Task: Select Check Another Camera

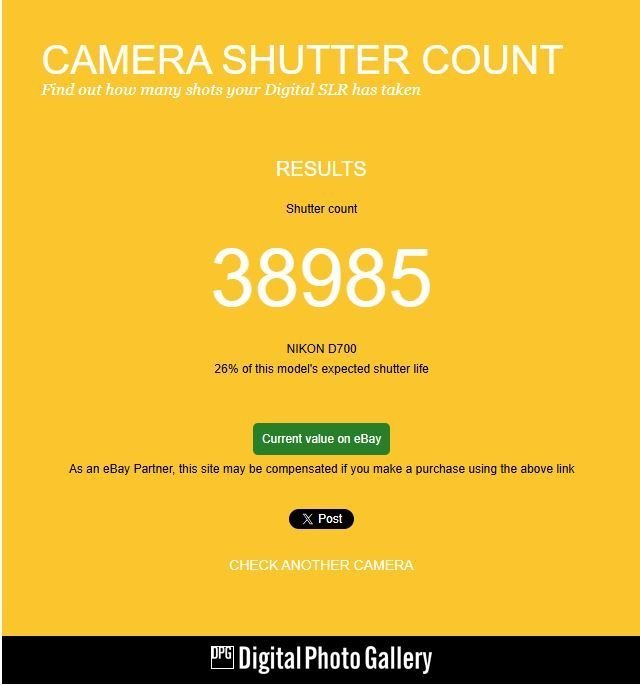Action: pos(321,565)
